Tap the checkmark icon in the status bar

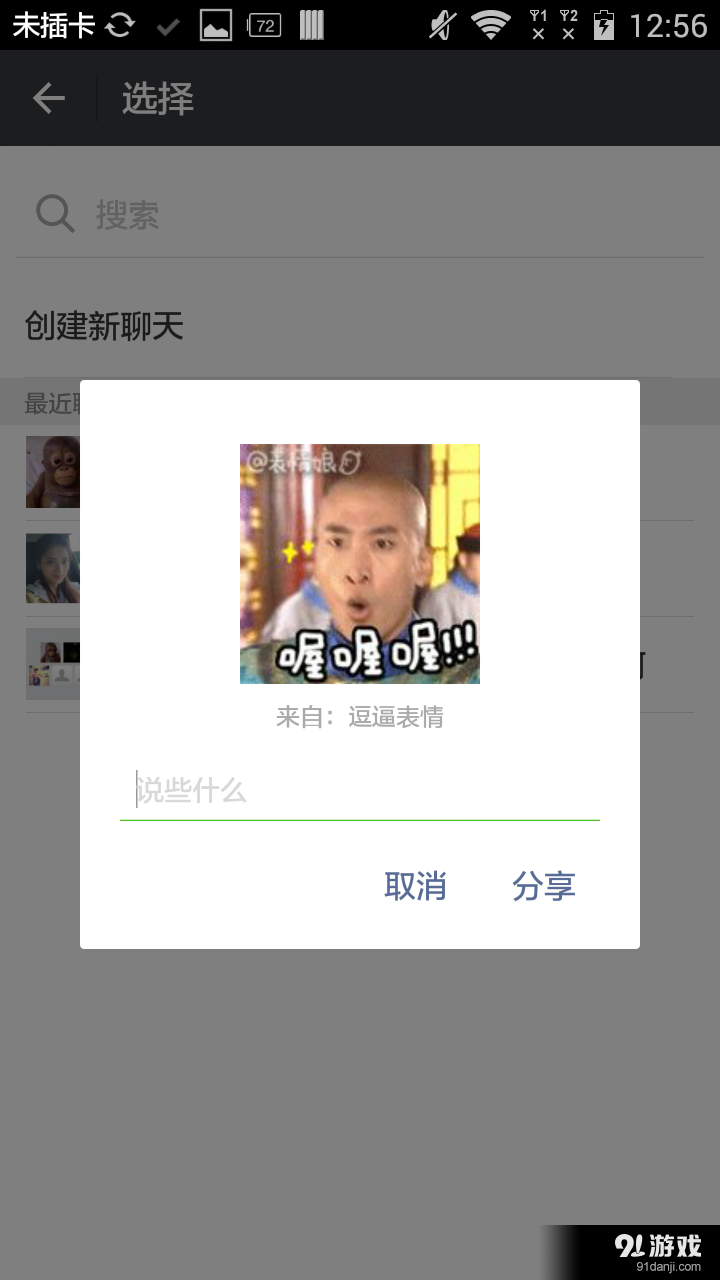click(x=168, y=25)
